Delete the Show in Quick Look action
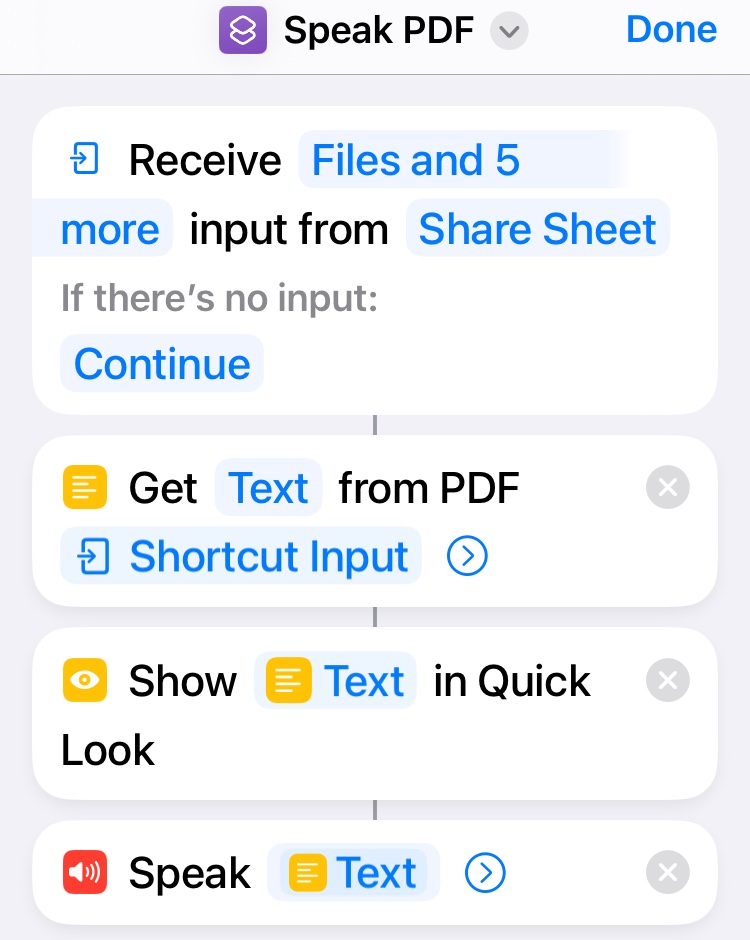 (x=668, y=681)
